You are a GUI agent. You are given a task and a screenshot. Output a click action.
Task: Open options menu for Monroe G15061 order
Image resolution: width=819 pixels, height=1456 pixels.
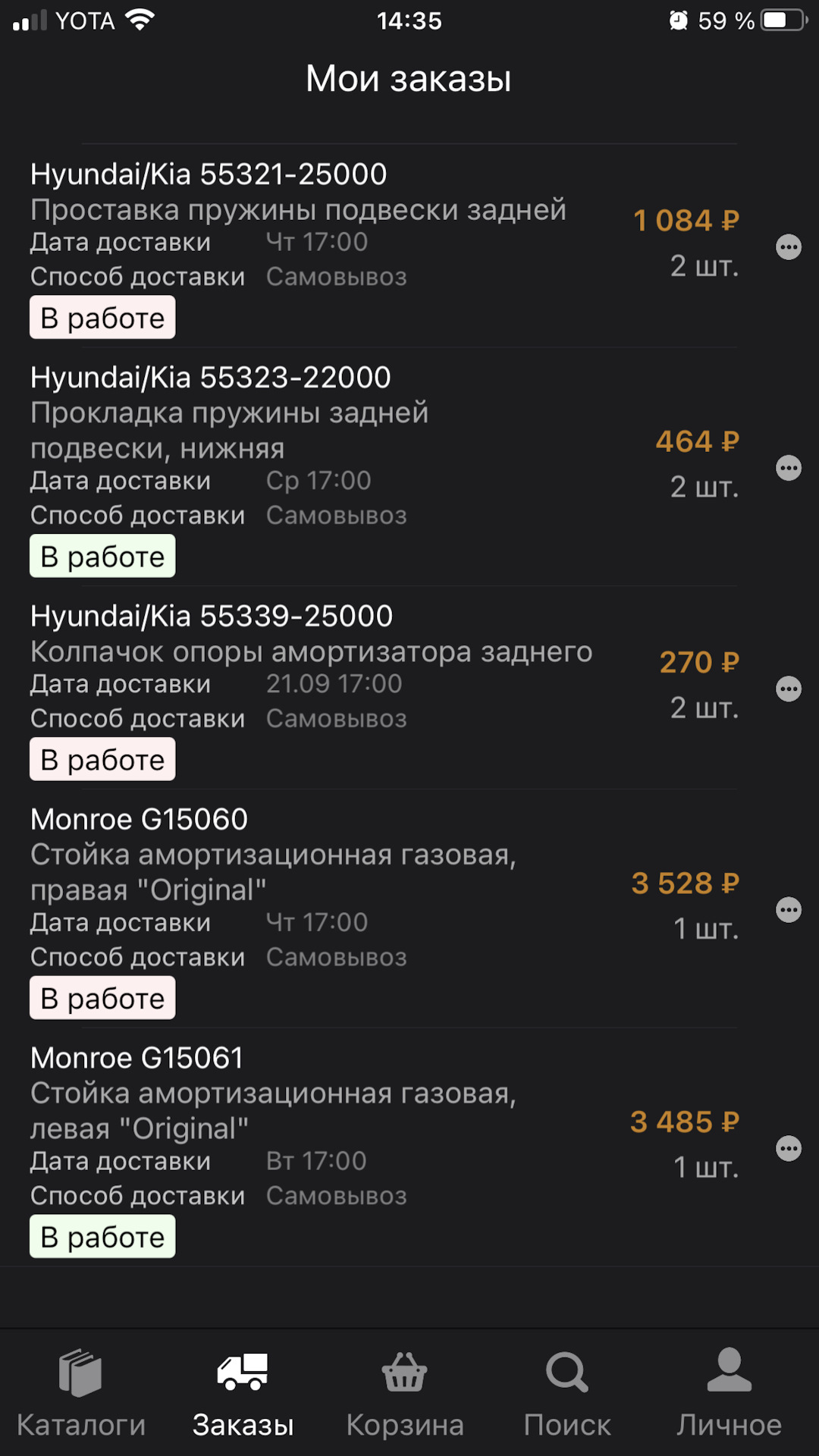pyautogui.click(x=789, y=1147)
